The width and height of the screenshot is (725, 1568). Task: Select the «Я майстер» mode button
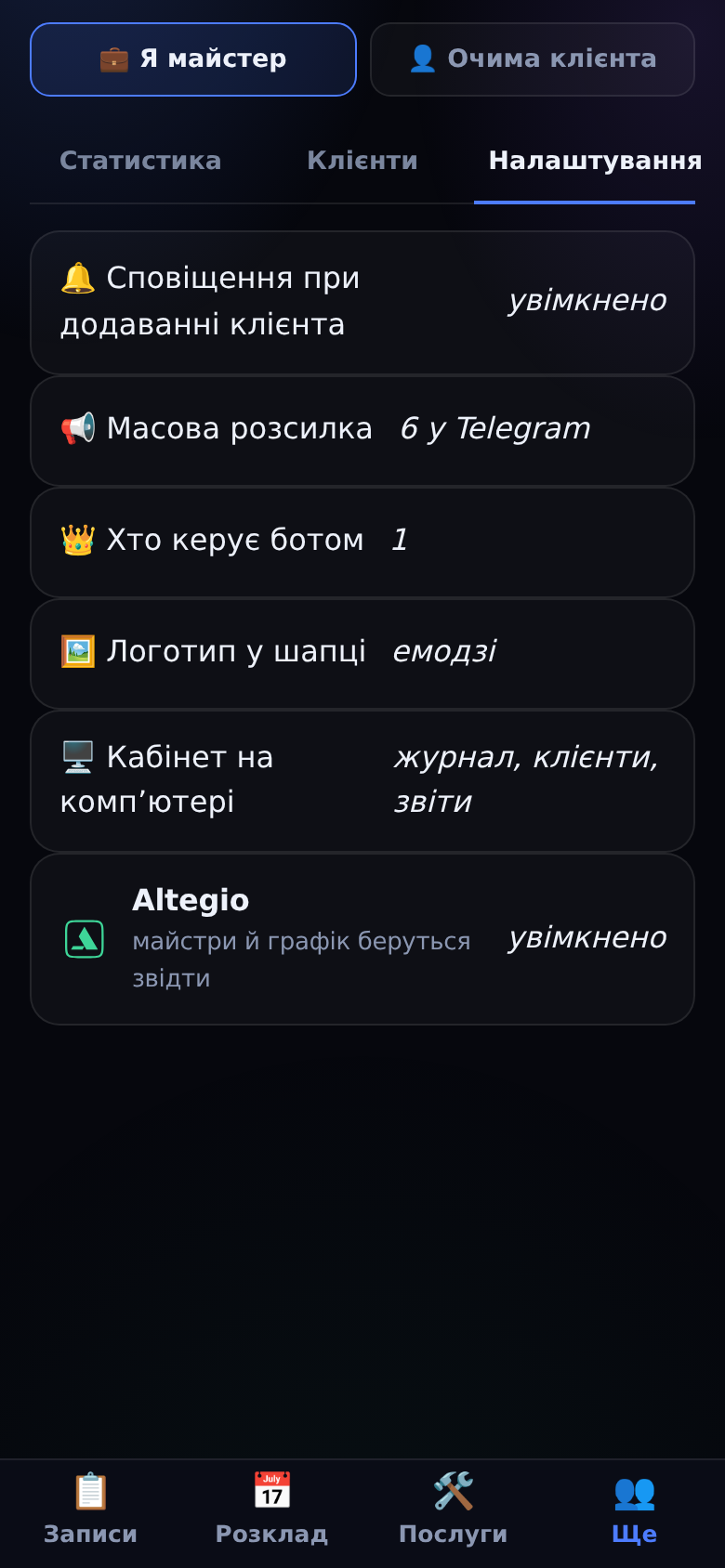pos(193,59)
